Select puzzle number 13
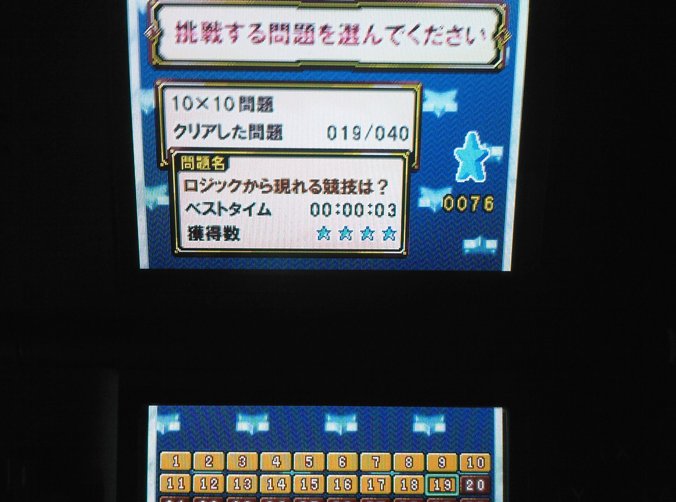This screenshot has height=502, width=676. pyautogui.click(x=241, y=484)
